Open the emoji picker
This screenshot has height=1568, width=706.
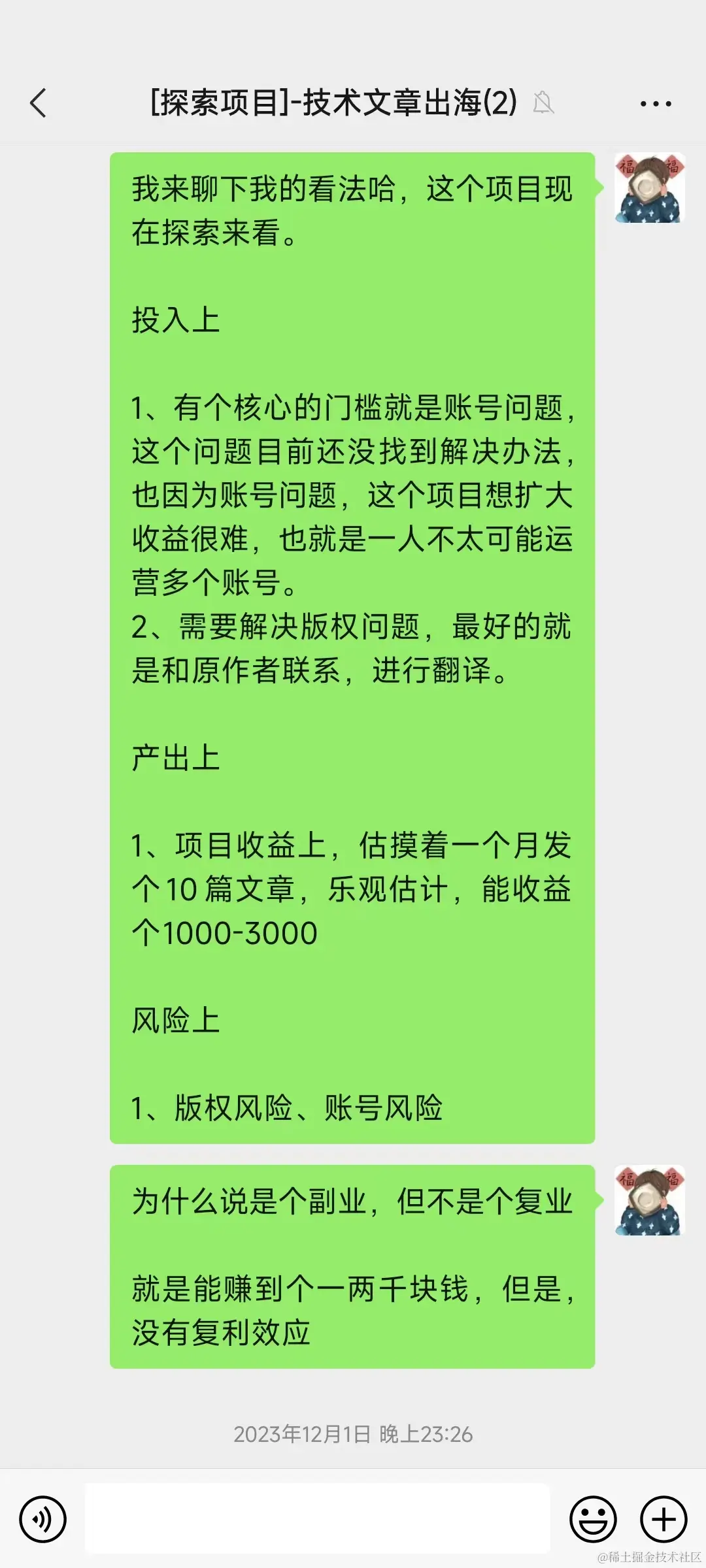point(593,1519)
